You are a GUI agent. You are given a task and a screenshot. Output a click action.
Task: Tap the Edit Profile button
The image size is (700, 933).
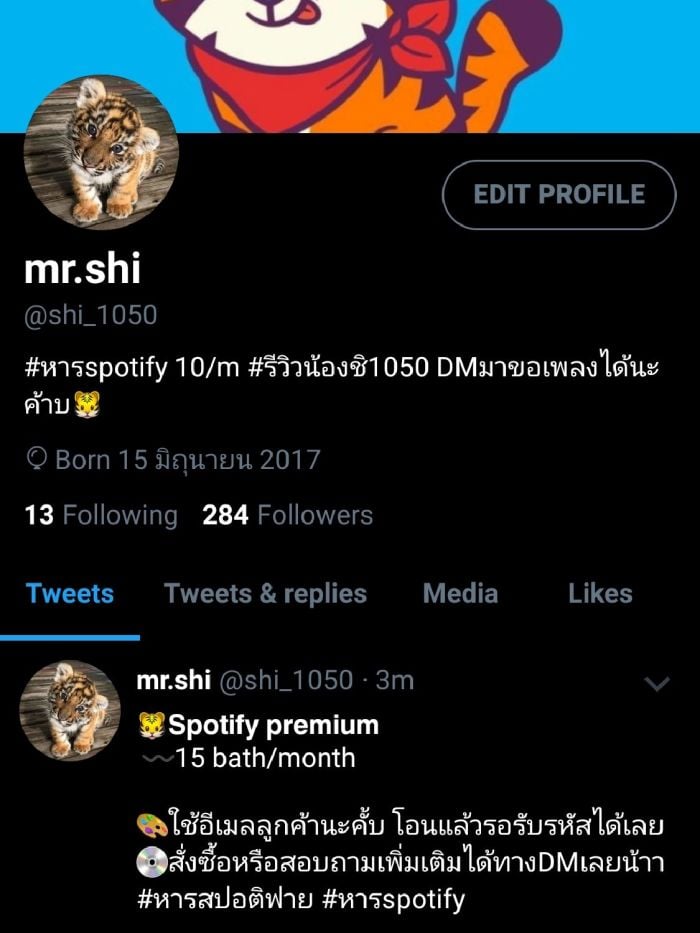pos(559,194)
